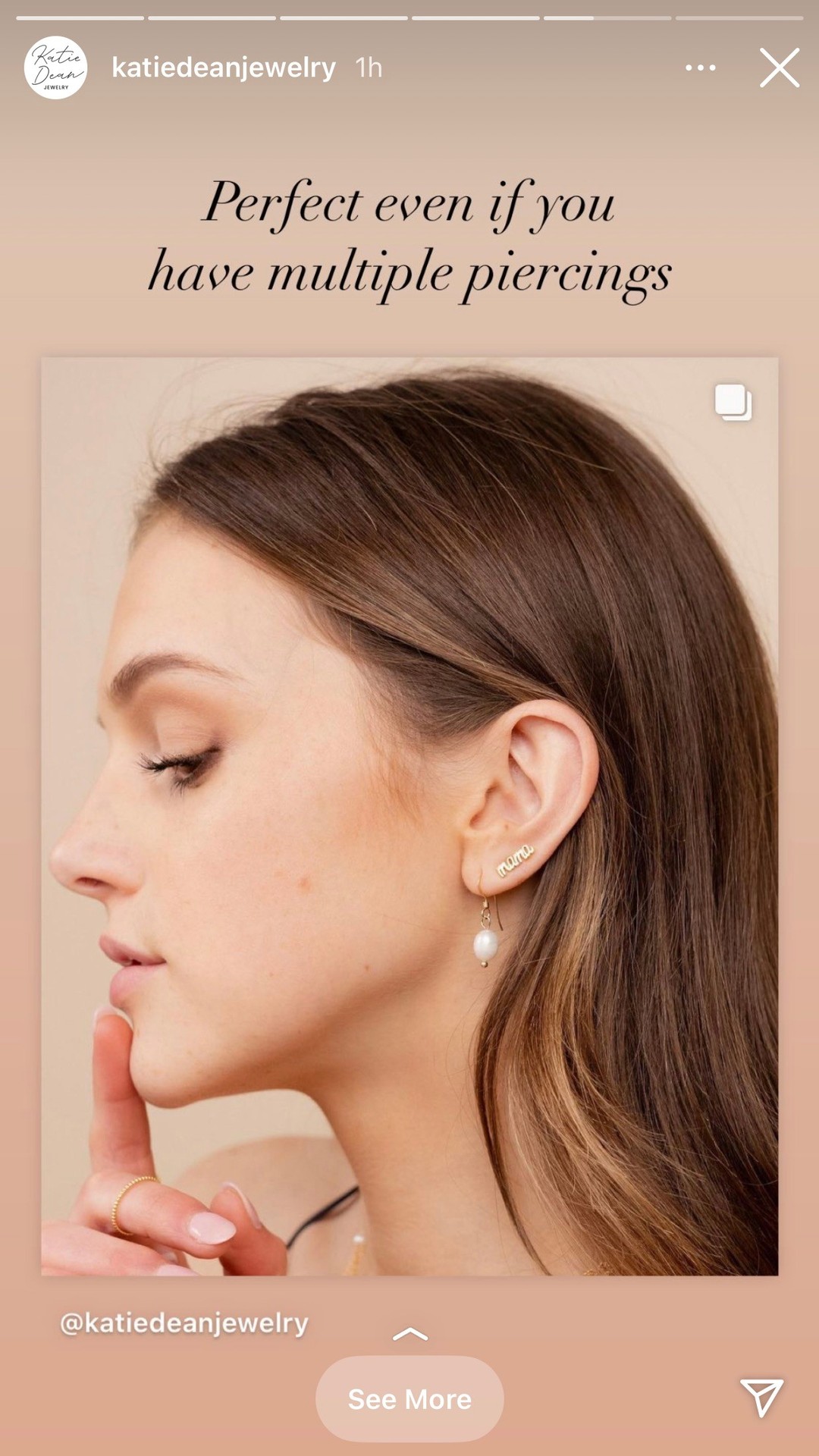Share this story via the paper plane icon

(761, 1397)
